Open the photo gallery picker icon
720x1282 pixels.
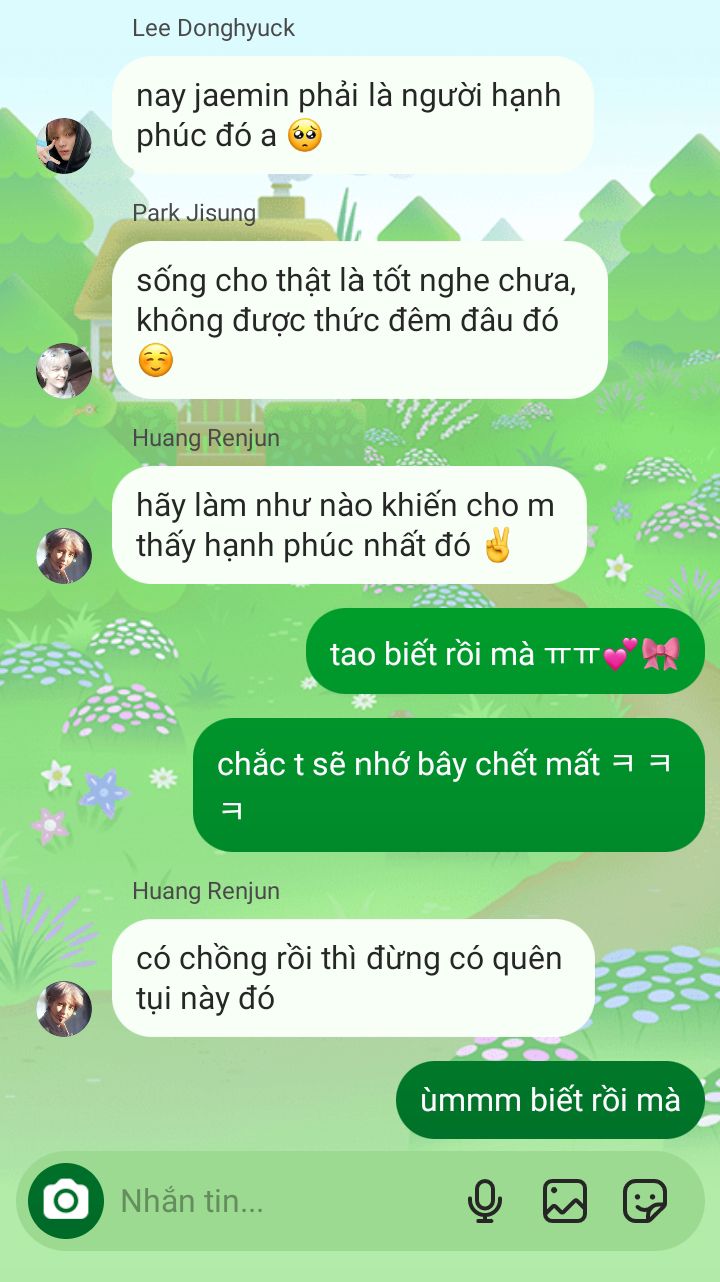click(565, 1201)
